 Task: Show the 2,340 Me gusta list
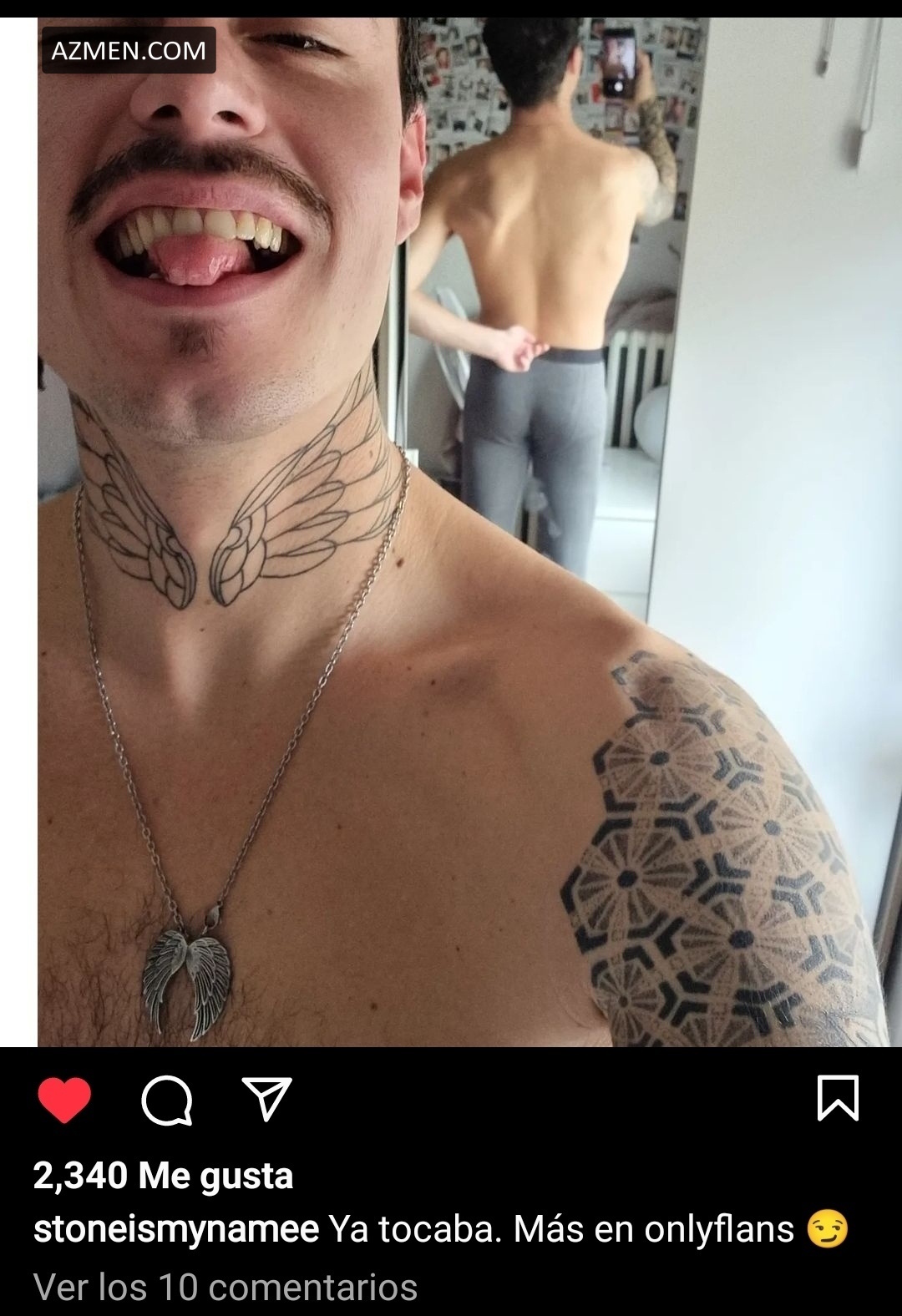[163, 1176]
